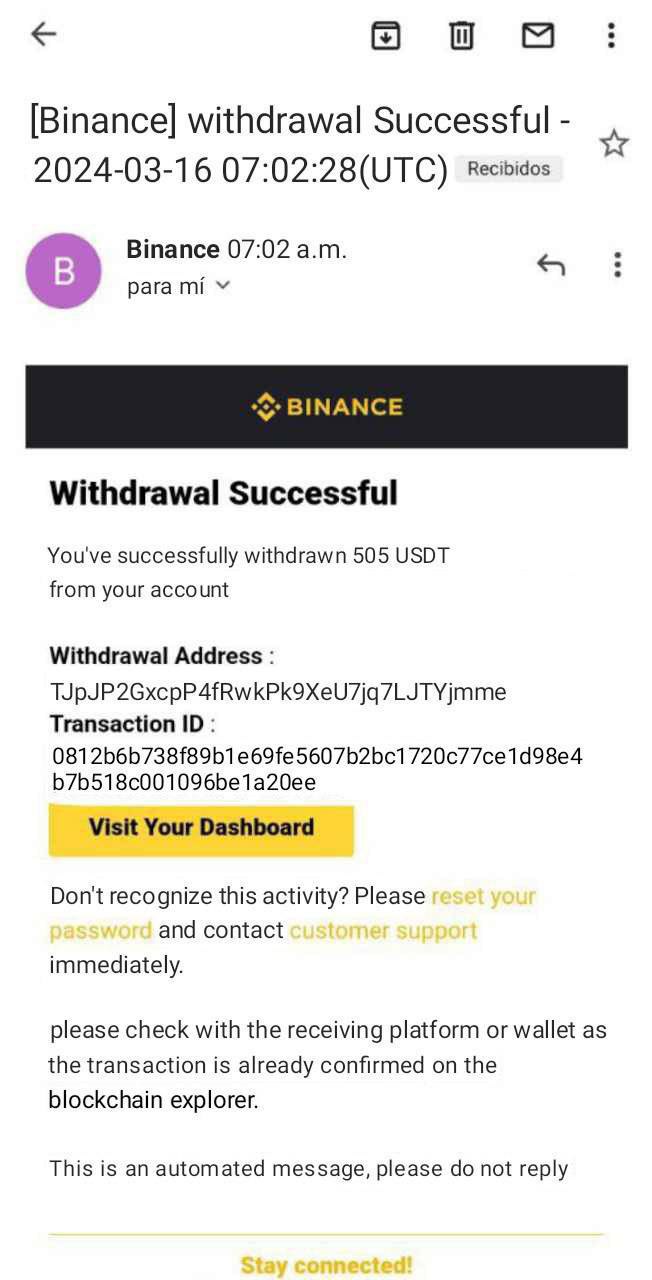Mark email as unread
Viewport: 652px width, 1280px height.
538,36
